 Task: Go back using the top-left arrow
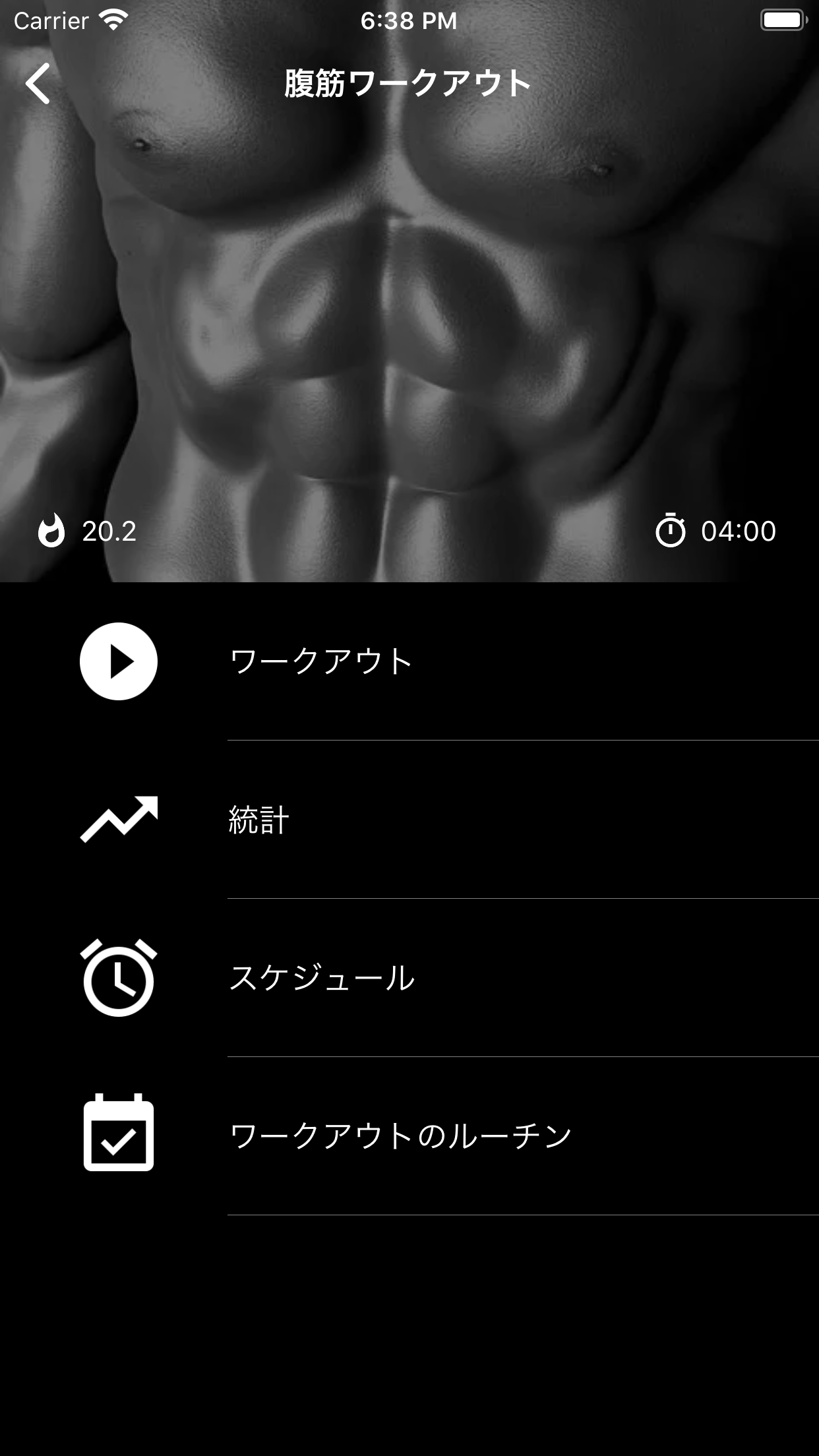pyautogui.click(x=38, y=84)
